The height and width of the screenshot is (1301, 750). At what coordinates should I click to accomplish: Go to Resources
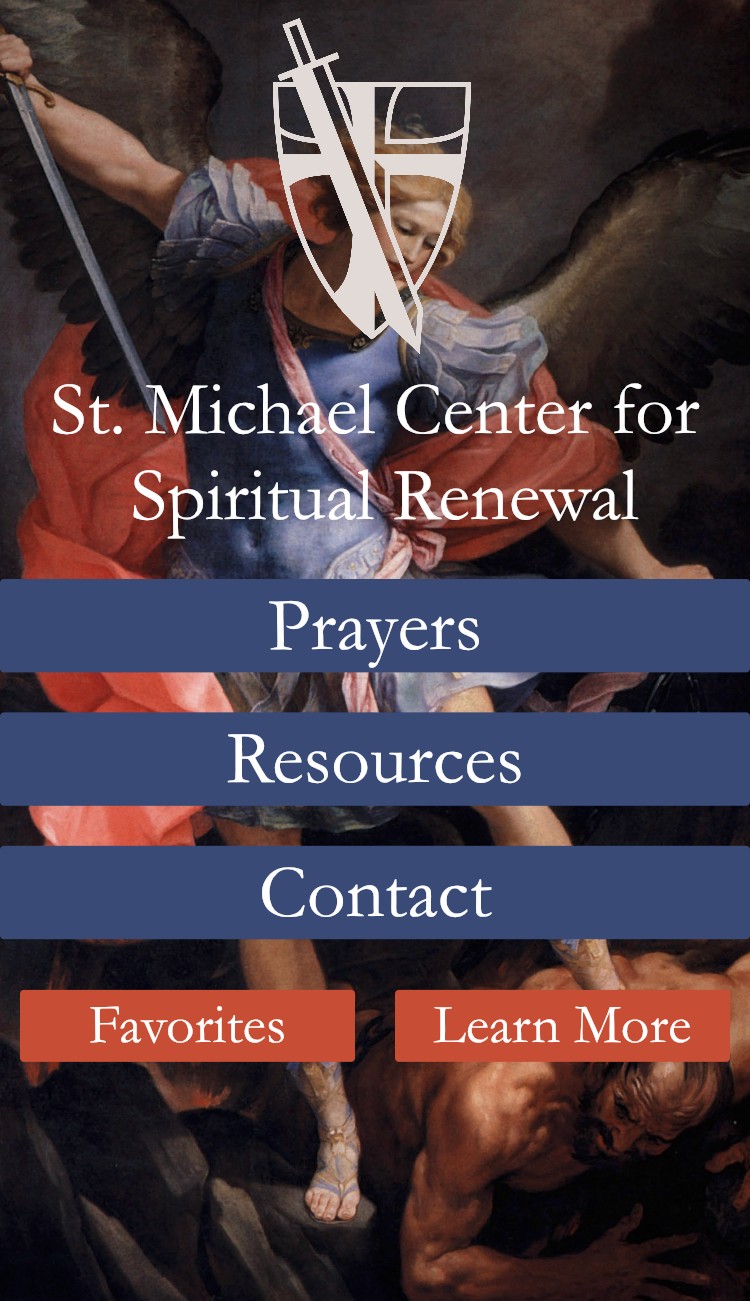pyautogui.click(x=375, y=759)
